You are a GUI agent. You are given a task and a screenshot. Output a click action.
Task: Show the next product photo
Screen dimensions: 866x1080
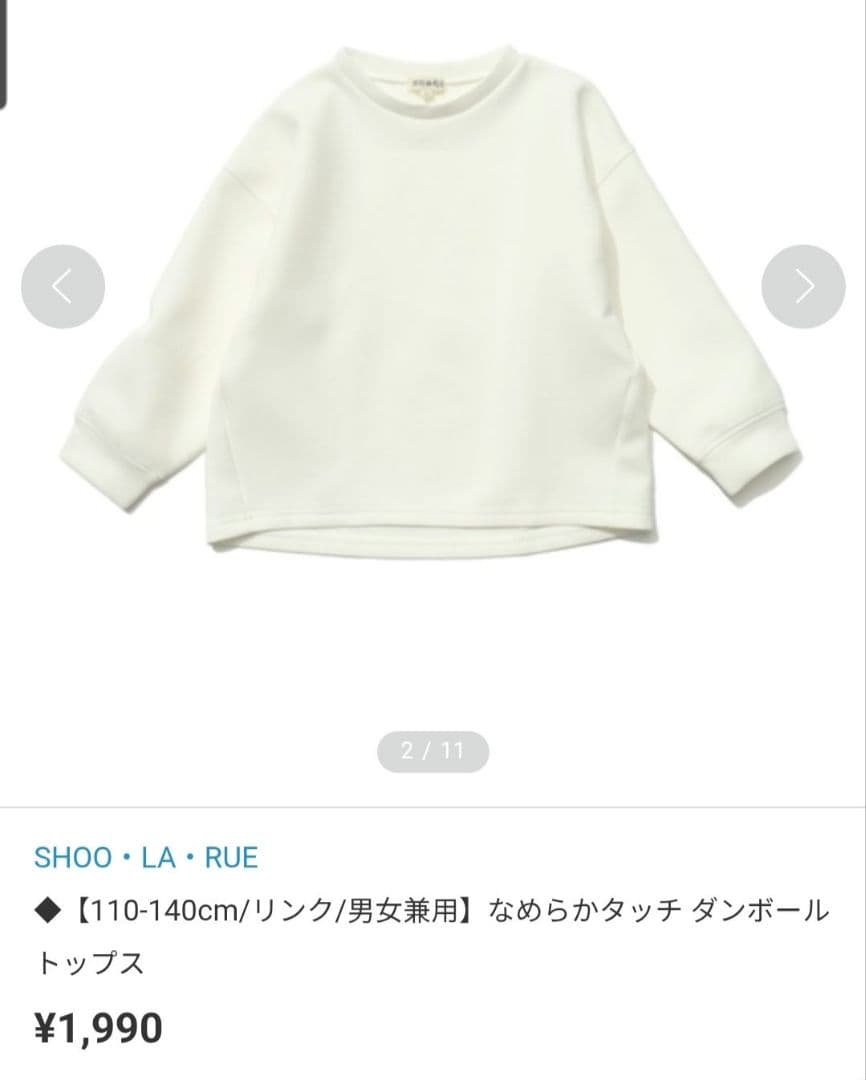click(x=803, y=287)
